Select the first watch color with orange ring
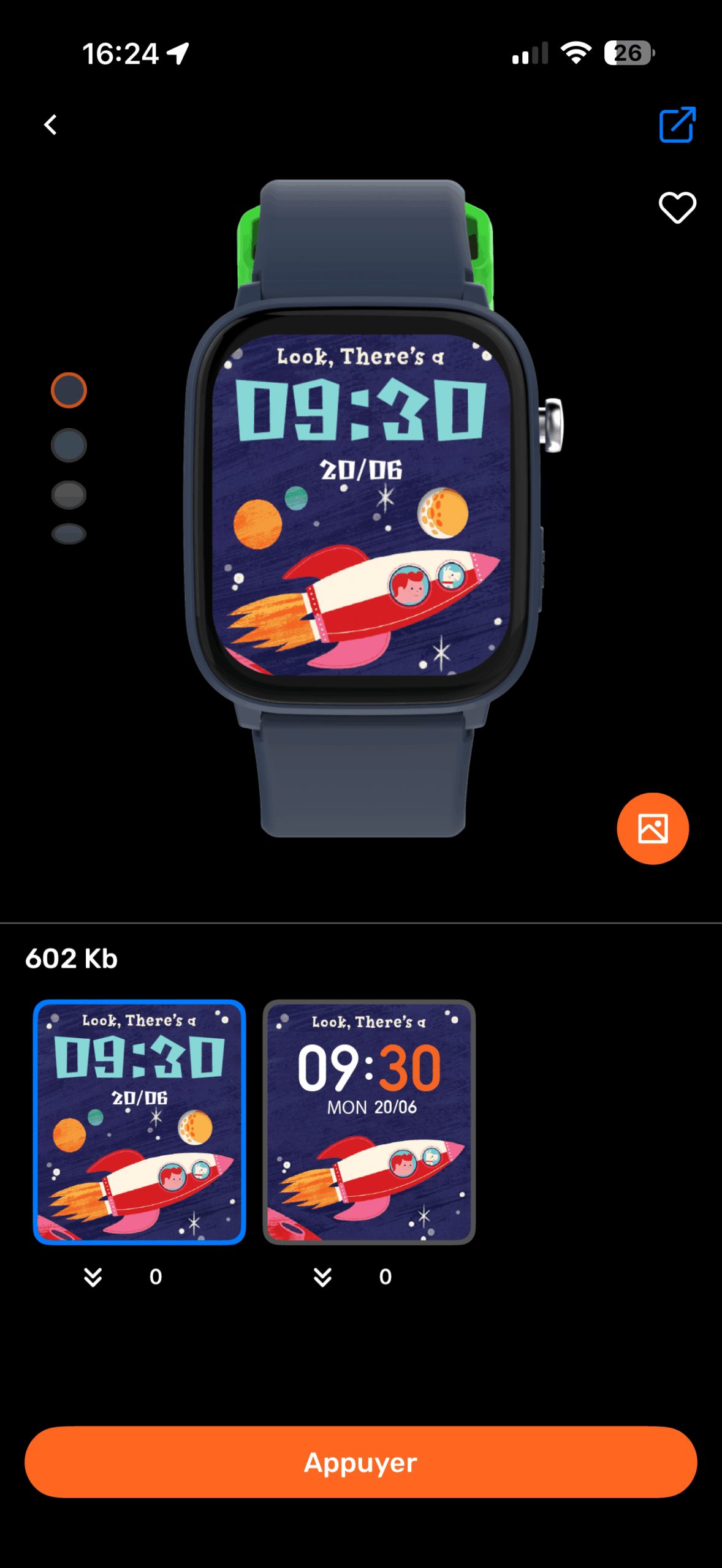 pos(69,390)
